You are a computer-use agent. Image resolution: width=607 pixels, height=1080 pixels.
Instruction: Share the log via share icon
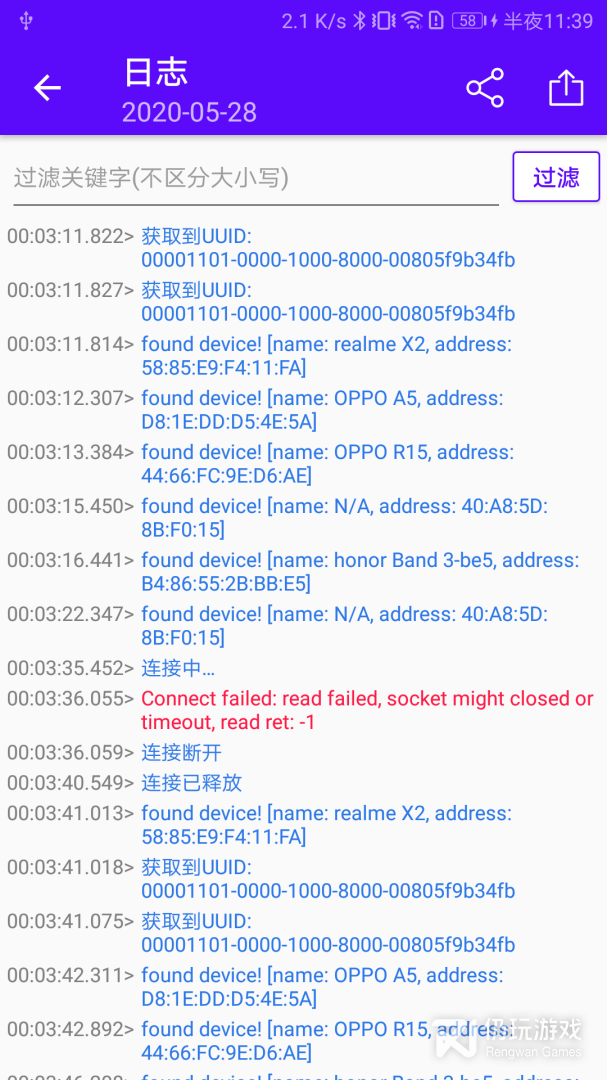pos(485,88)
